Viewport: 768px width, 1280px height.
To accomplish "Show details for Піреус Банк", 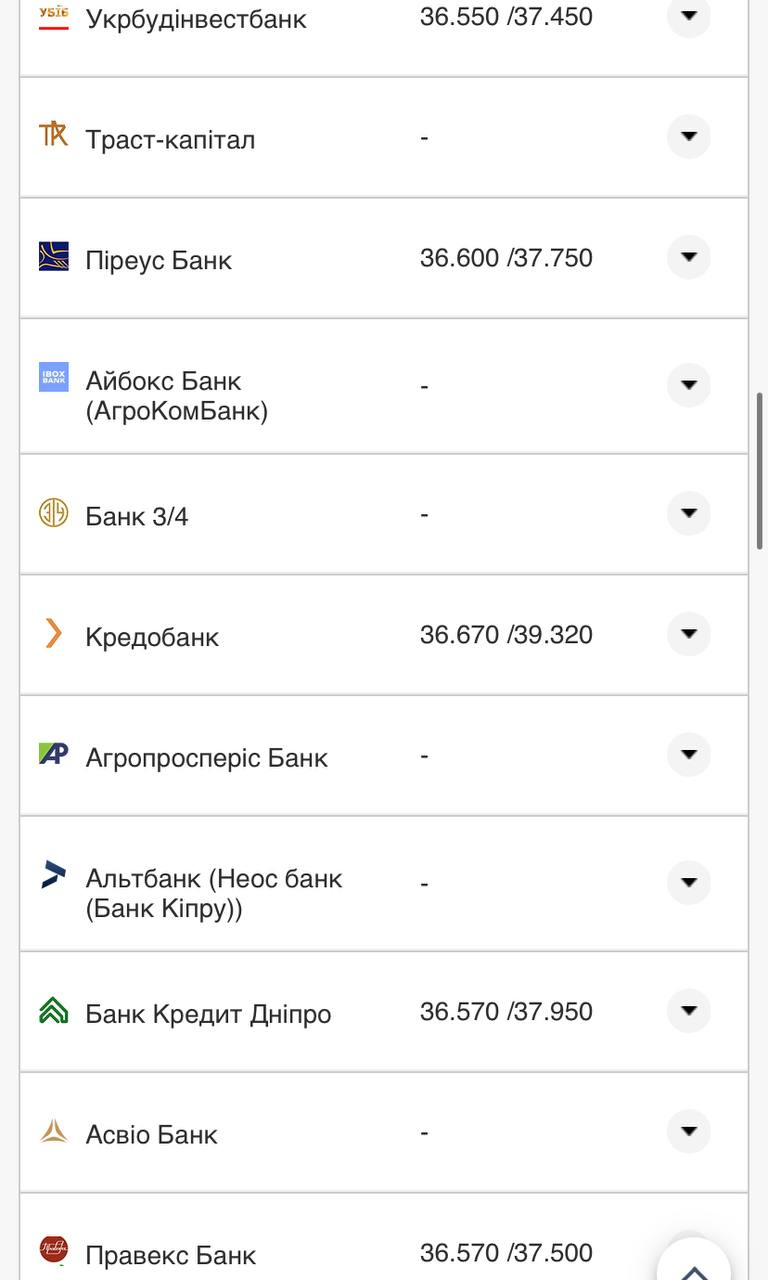I will [x=688, y=258].
